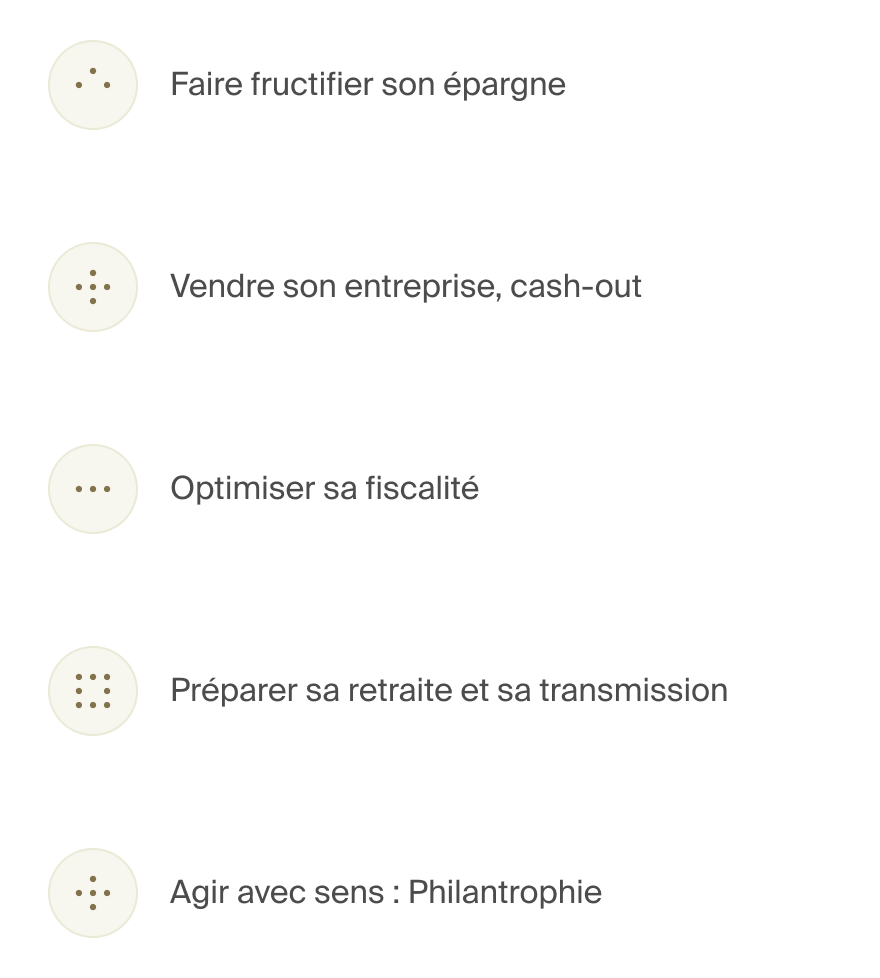Viewport: 880px width, 978px height.
Task: Open Vendre son entreprise, cash-out
Action: pos(406,287)
